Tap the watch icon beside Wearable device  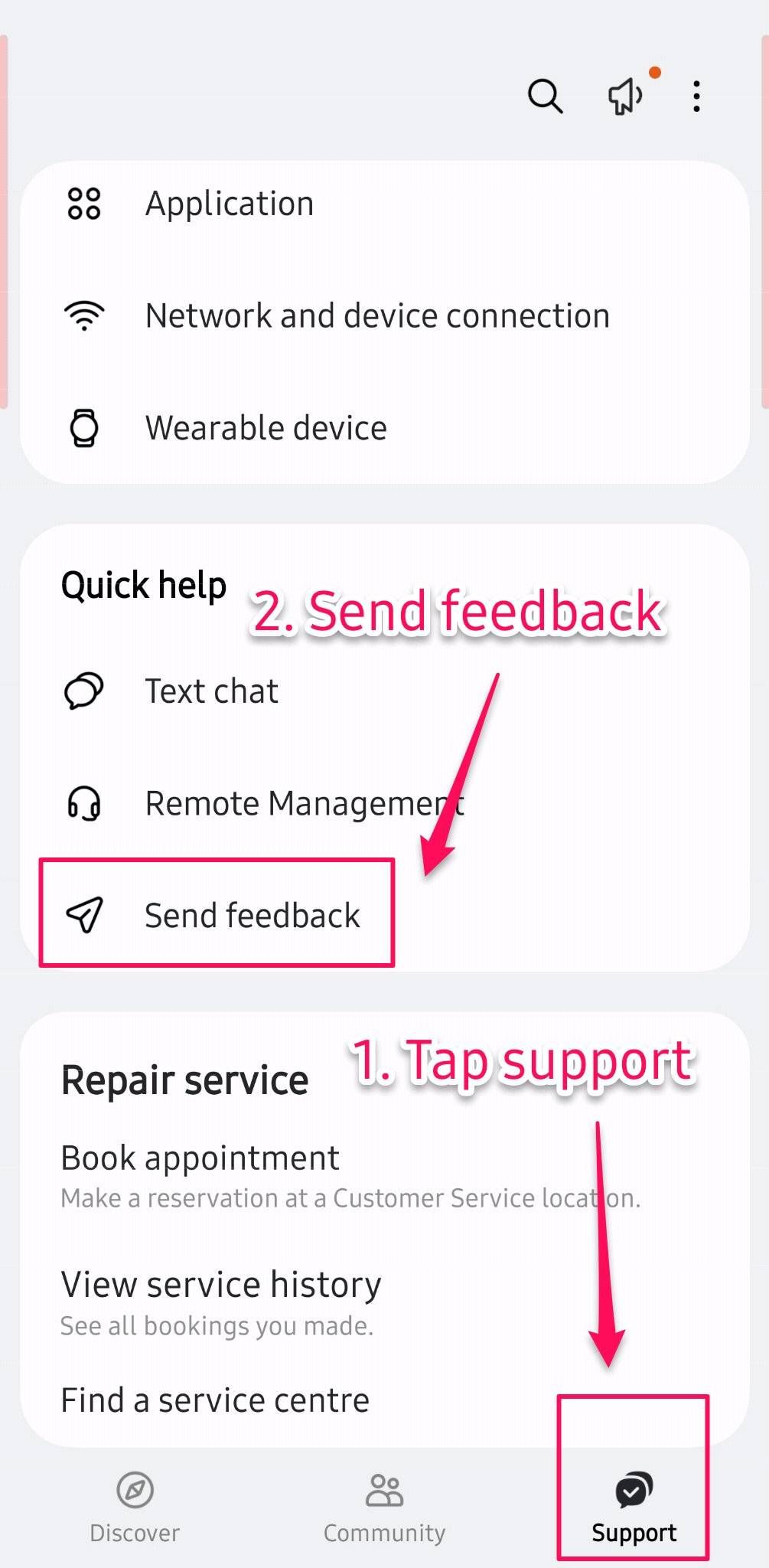[x=84, y=426]
